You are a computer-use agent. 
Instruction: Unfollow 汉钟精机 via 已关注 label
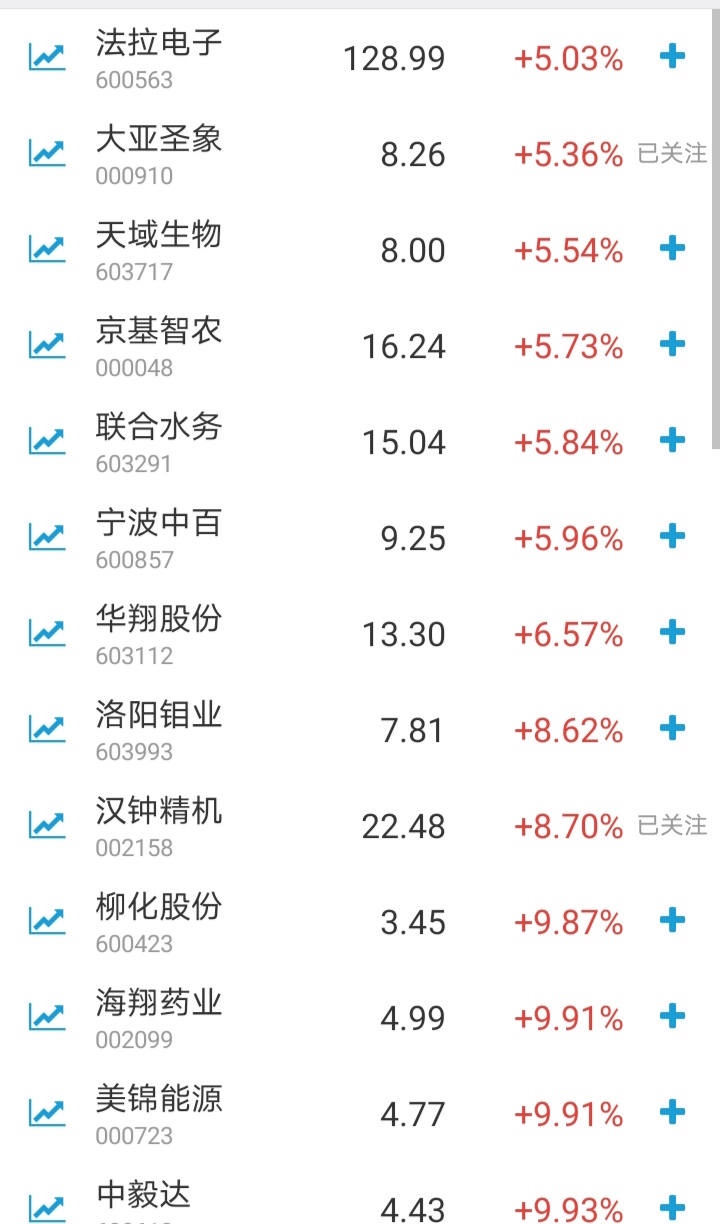pos(672,825)
